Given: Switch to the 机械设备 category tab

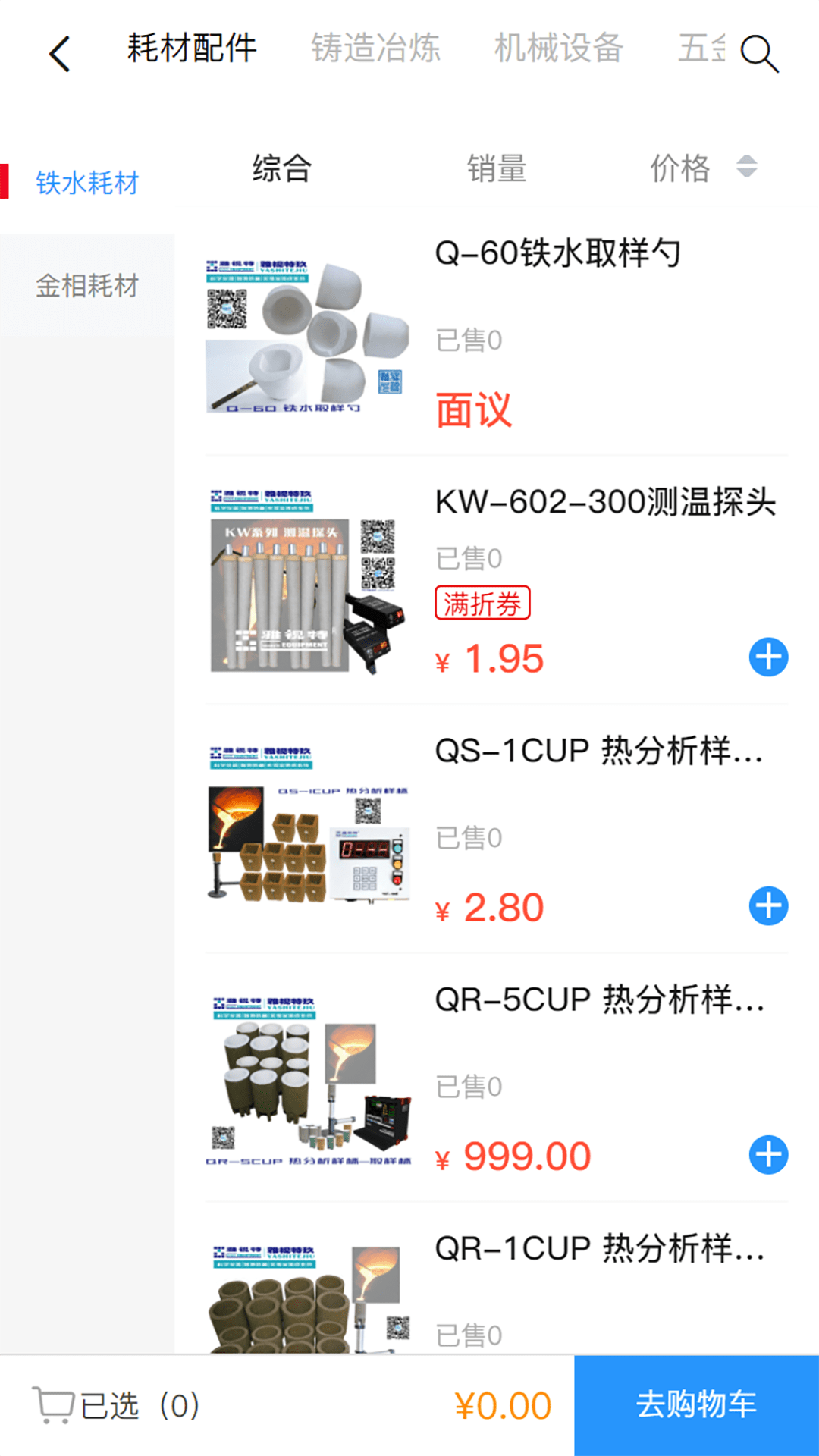Looking at the screenshot, I should tap(559, 49).
